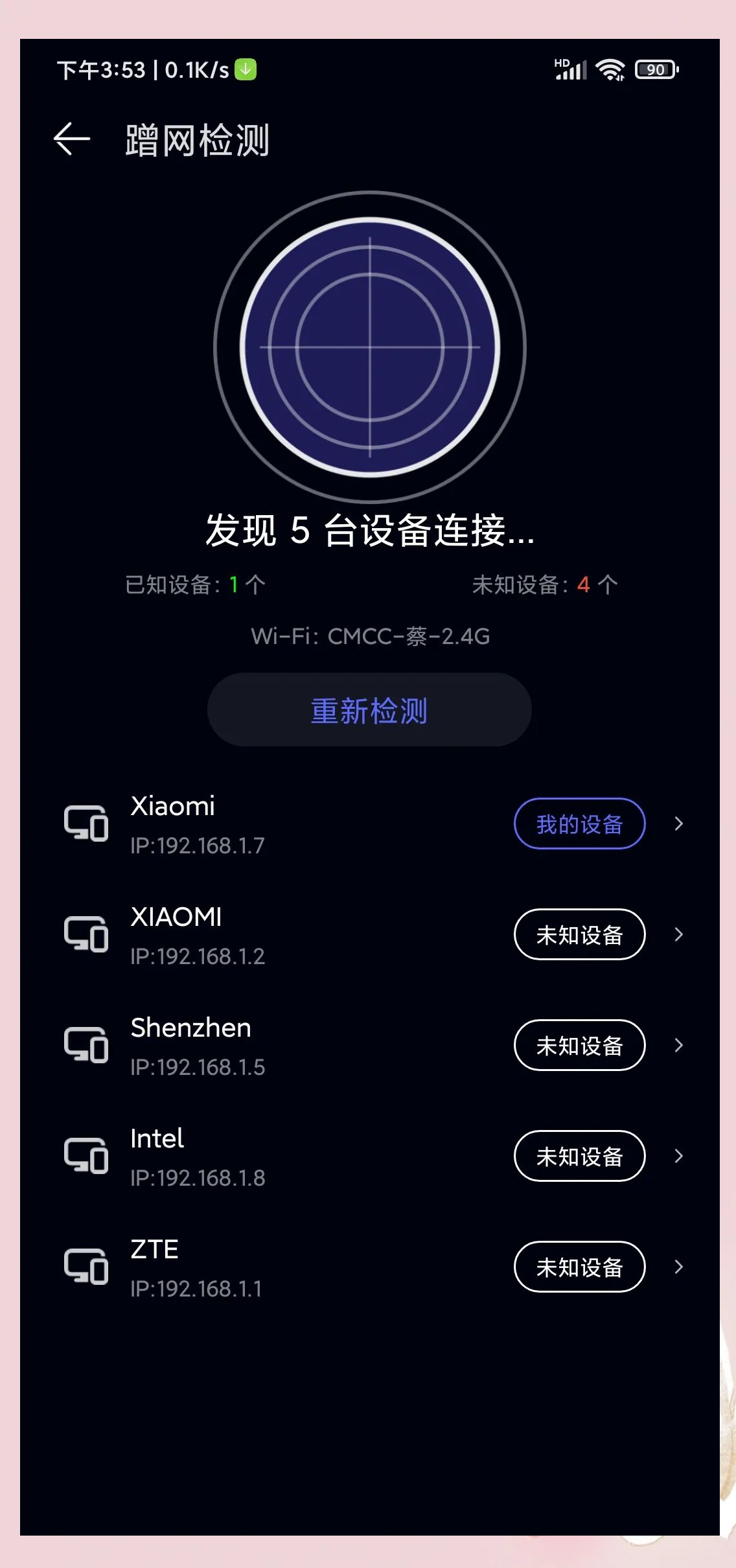The height and width of the screenshot is (1568, 736).
Task: Tap 未知设备 badge next to Intel
Action: point(579,1156)
